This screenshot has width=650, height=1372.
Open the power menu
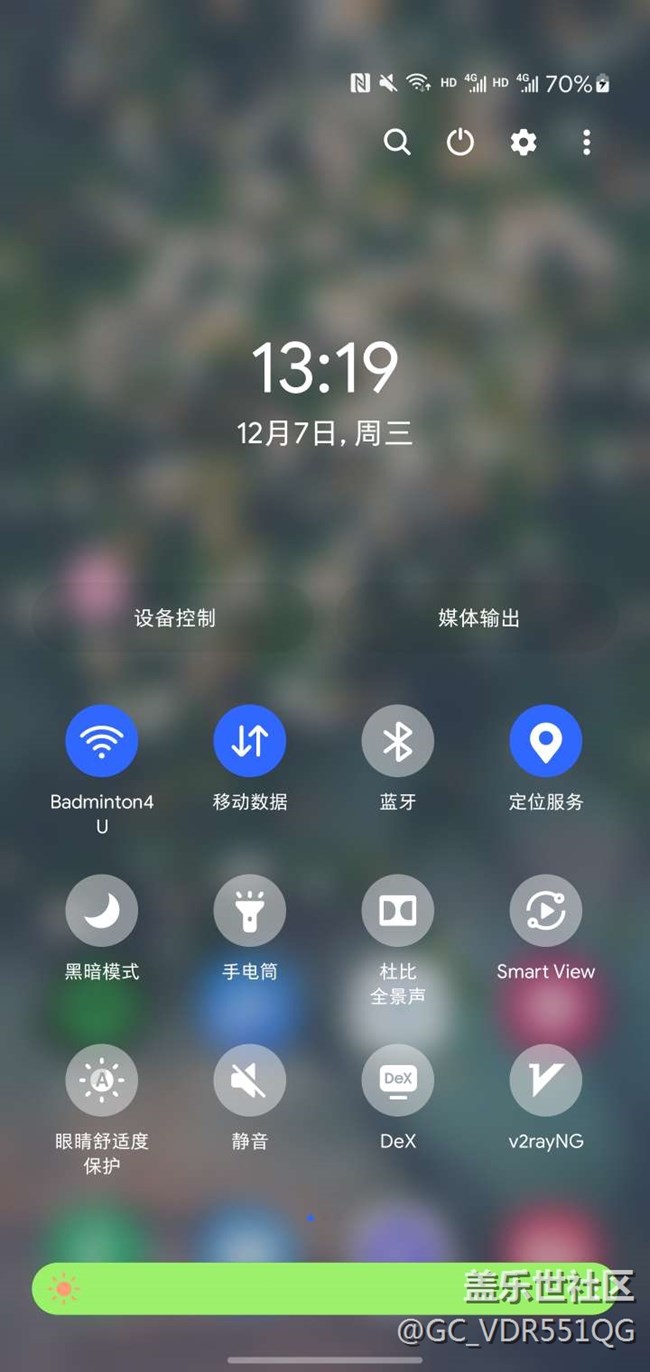tap(460, 142)
